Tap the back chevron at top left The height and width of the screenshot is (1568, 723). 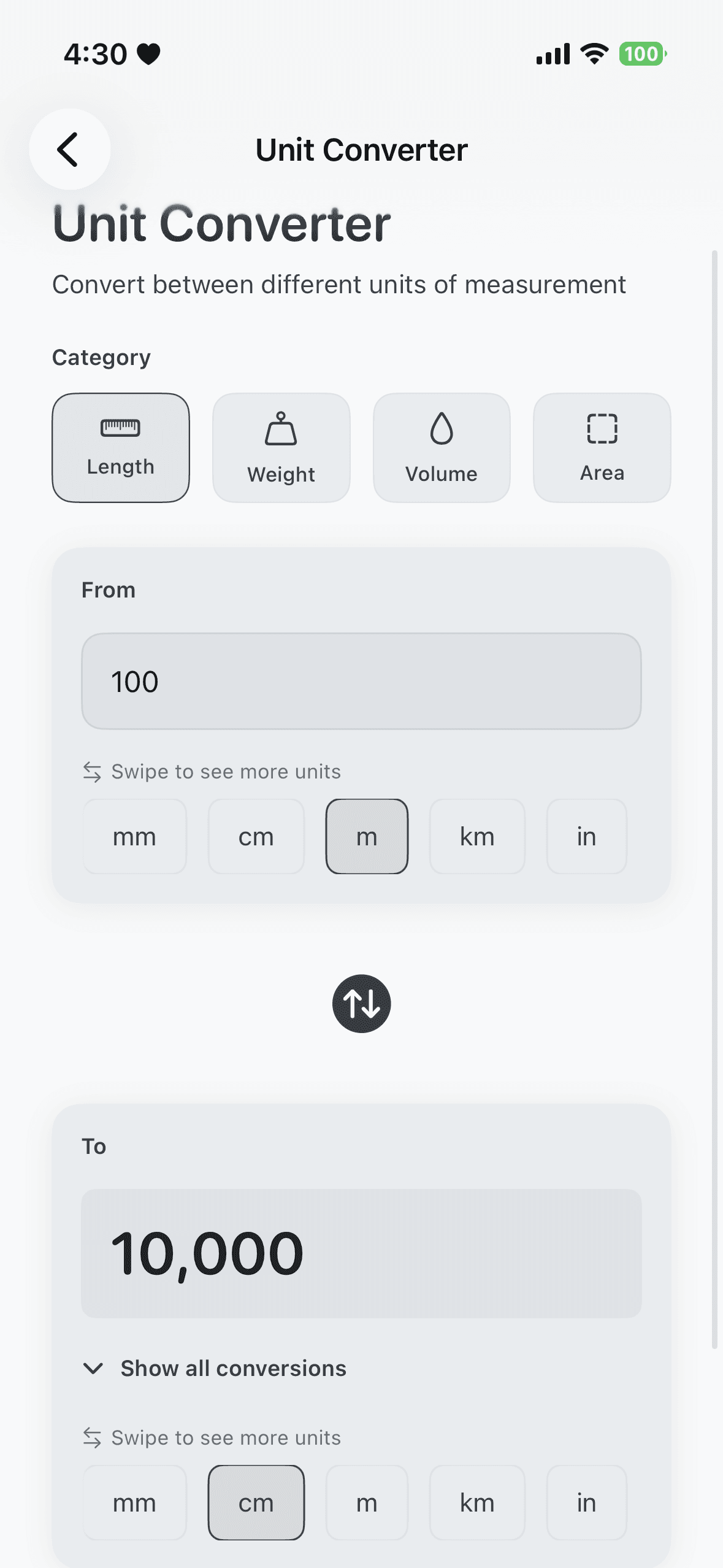pos(69,149)
